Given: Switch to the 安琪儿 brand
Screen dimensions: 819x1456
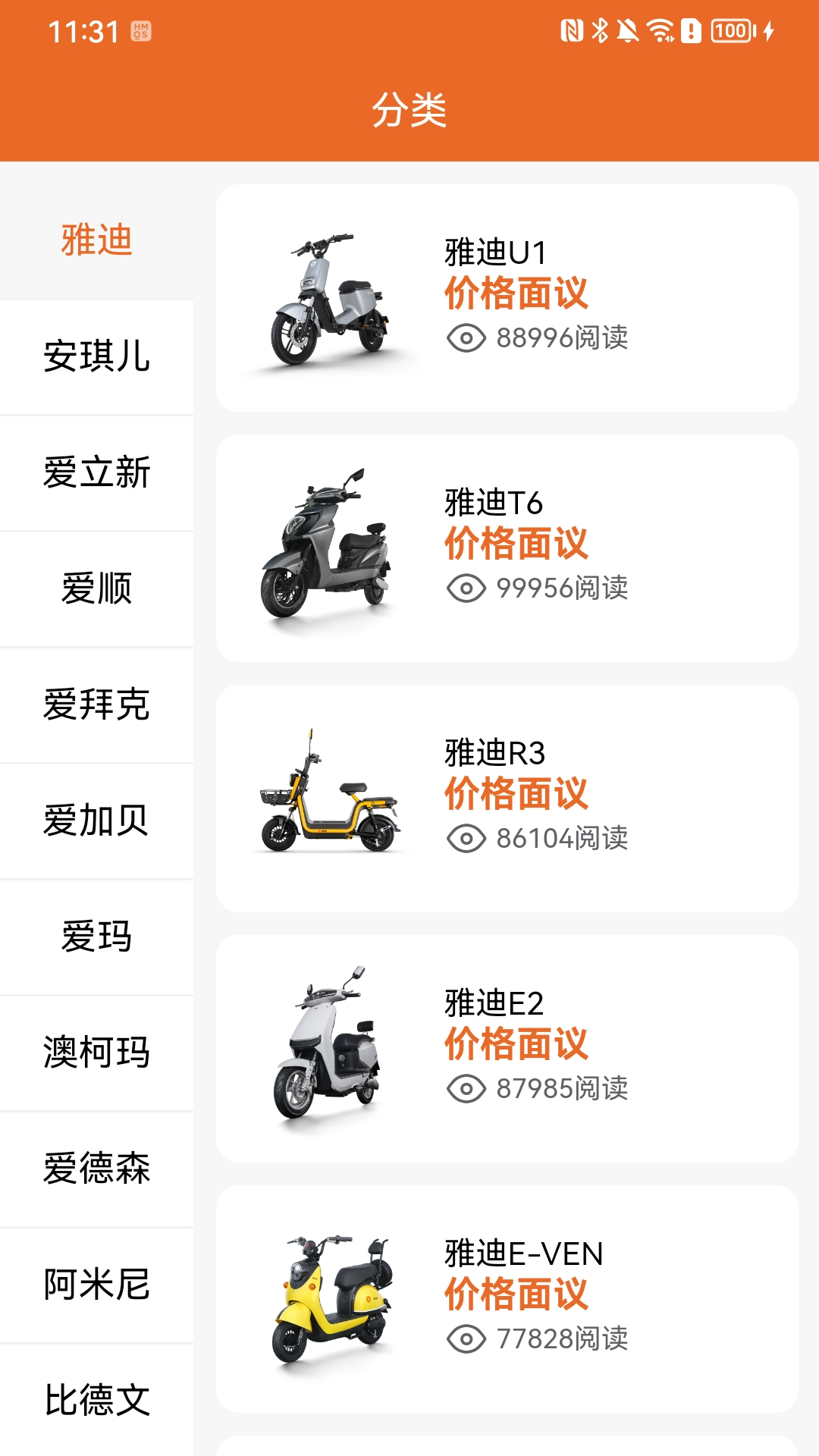Looking at the screenshot, I should pyautogui.click(x=96, y=356).
